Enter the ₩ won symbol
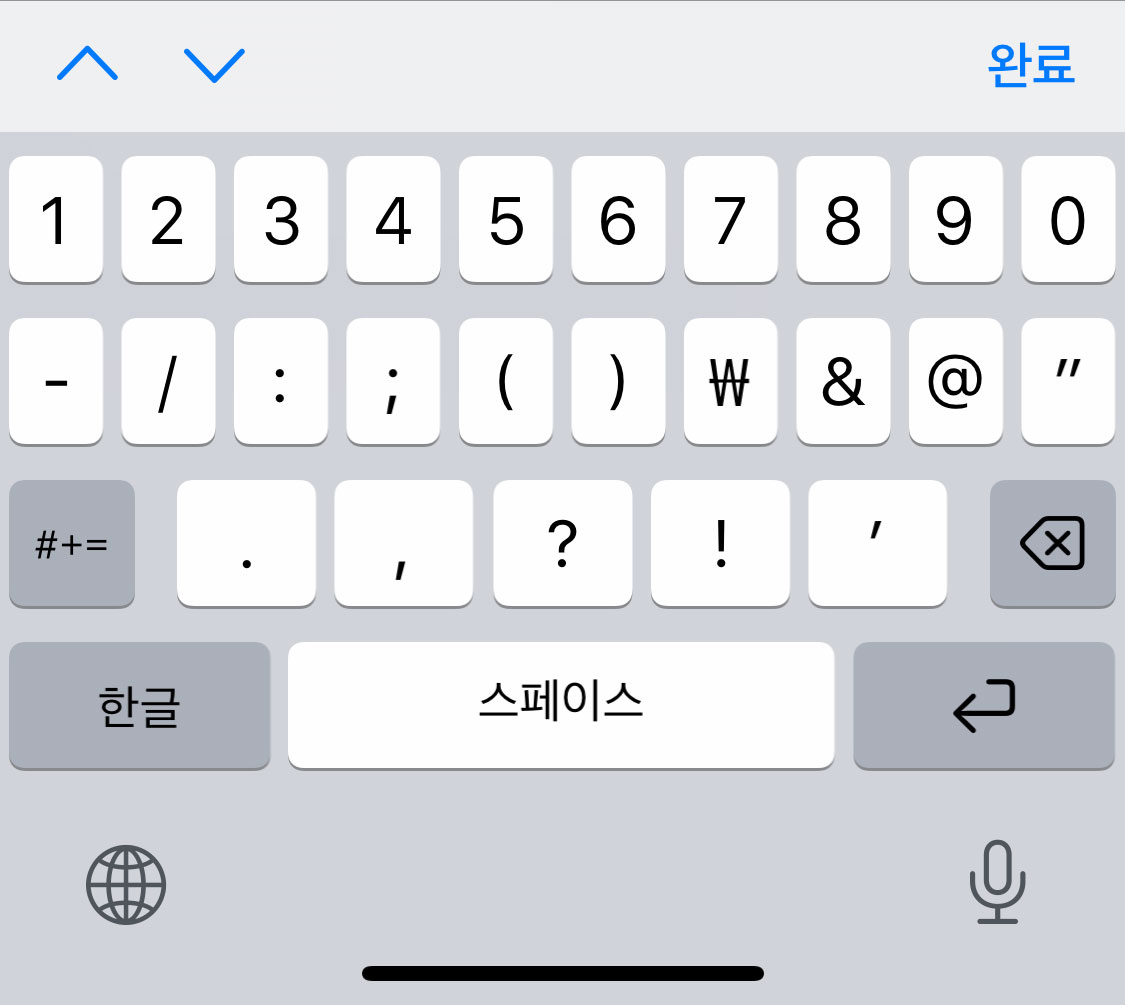The width and height of the screenshot is (1125, 1005). [731, 382]
